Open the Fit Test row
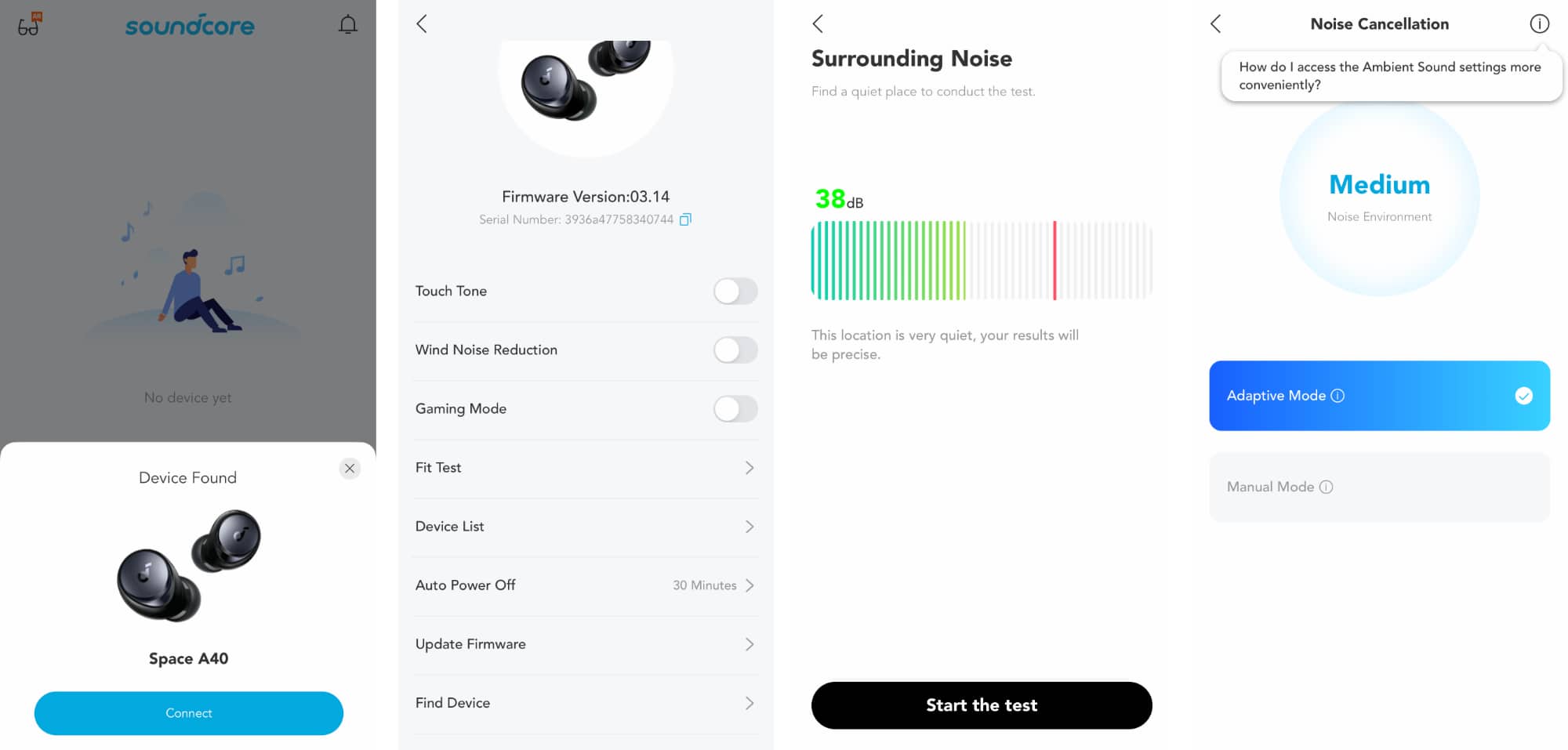 point(585,468)
